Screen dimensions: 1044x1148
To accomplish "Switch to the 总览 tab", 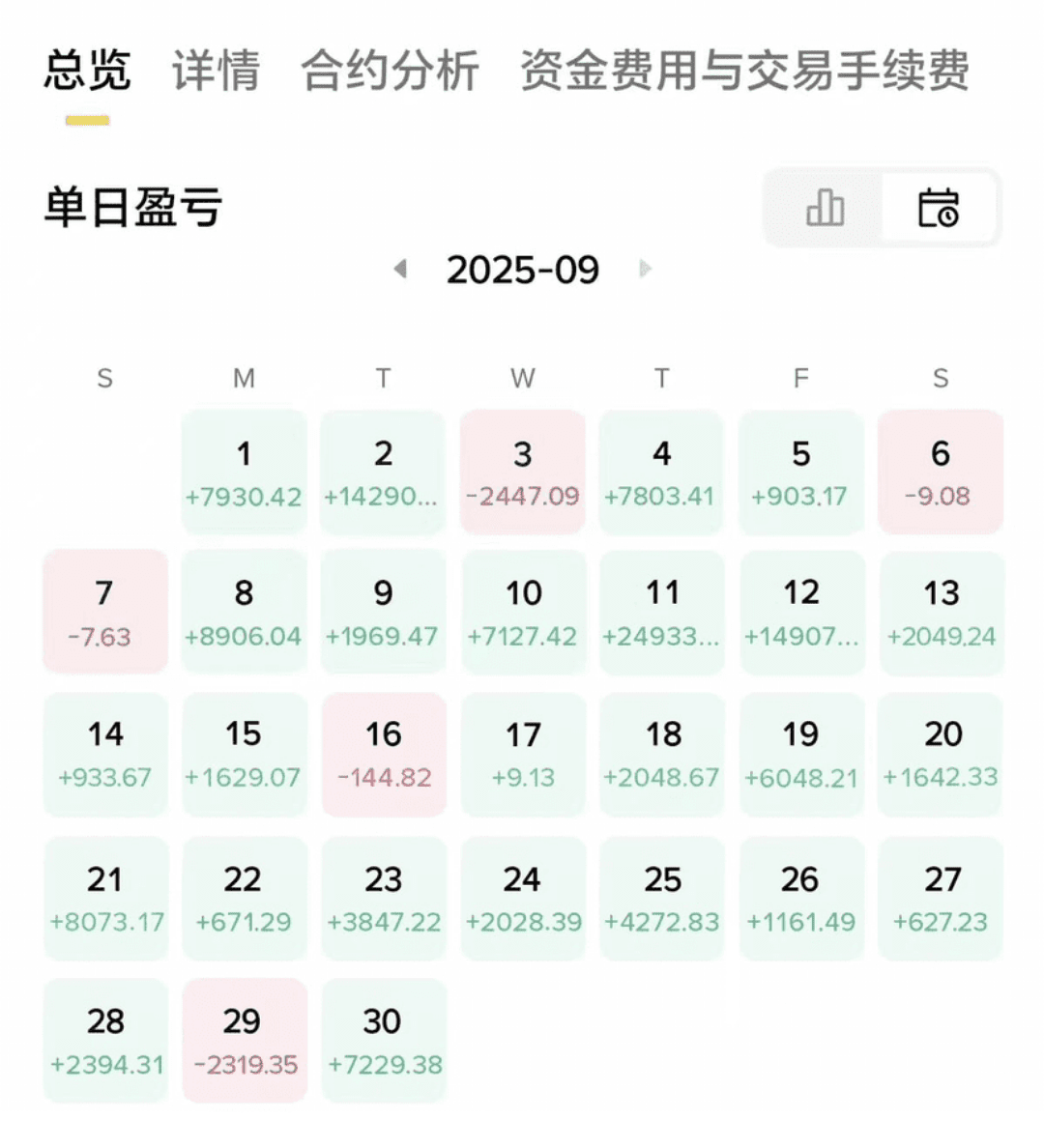I will tap(87, 71).
